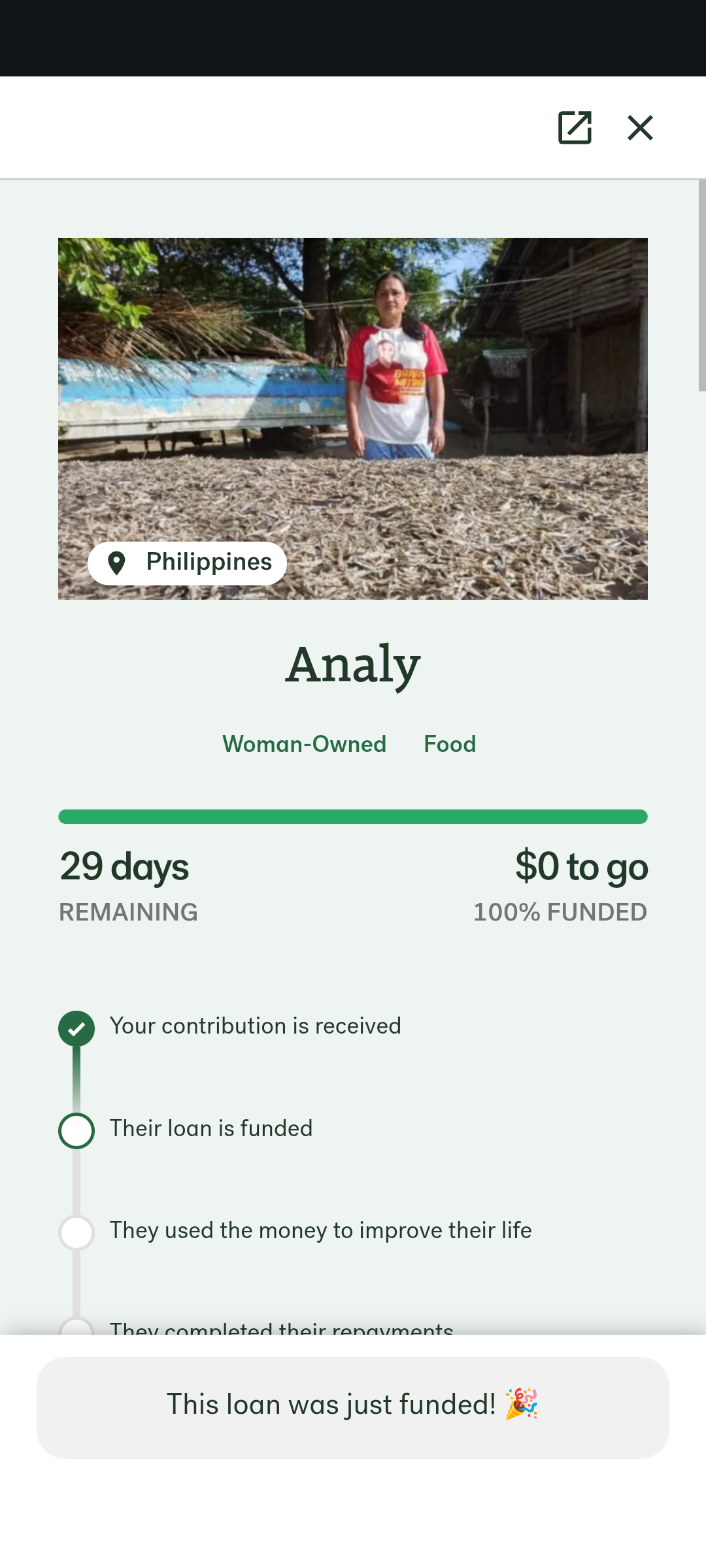Click the X icon to dismiss the loan view

pos(640,128)
